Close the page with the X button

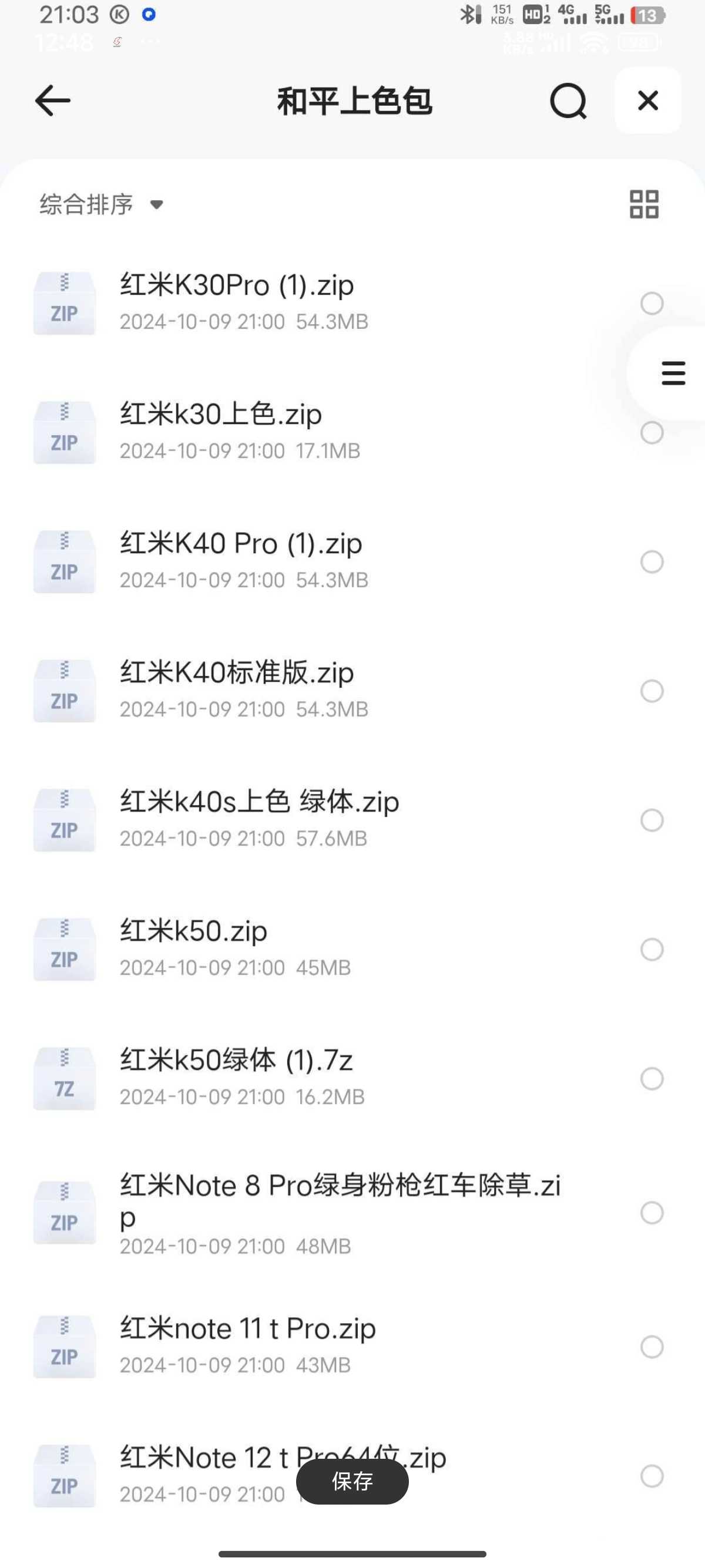point(648,100)
